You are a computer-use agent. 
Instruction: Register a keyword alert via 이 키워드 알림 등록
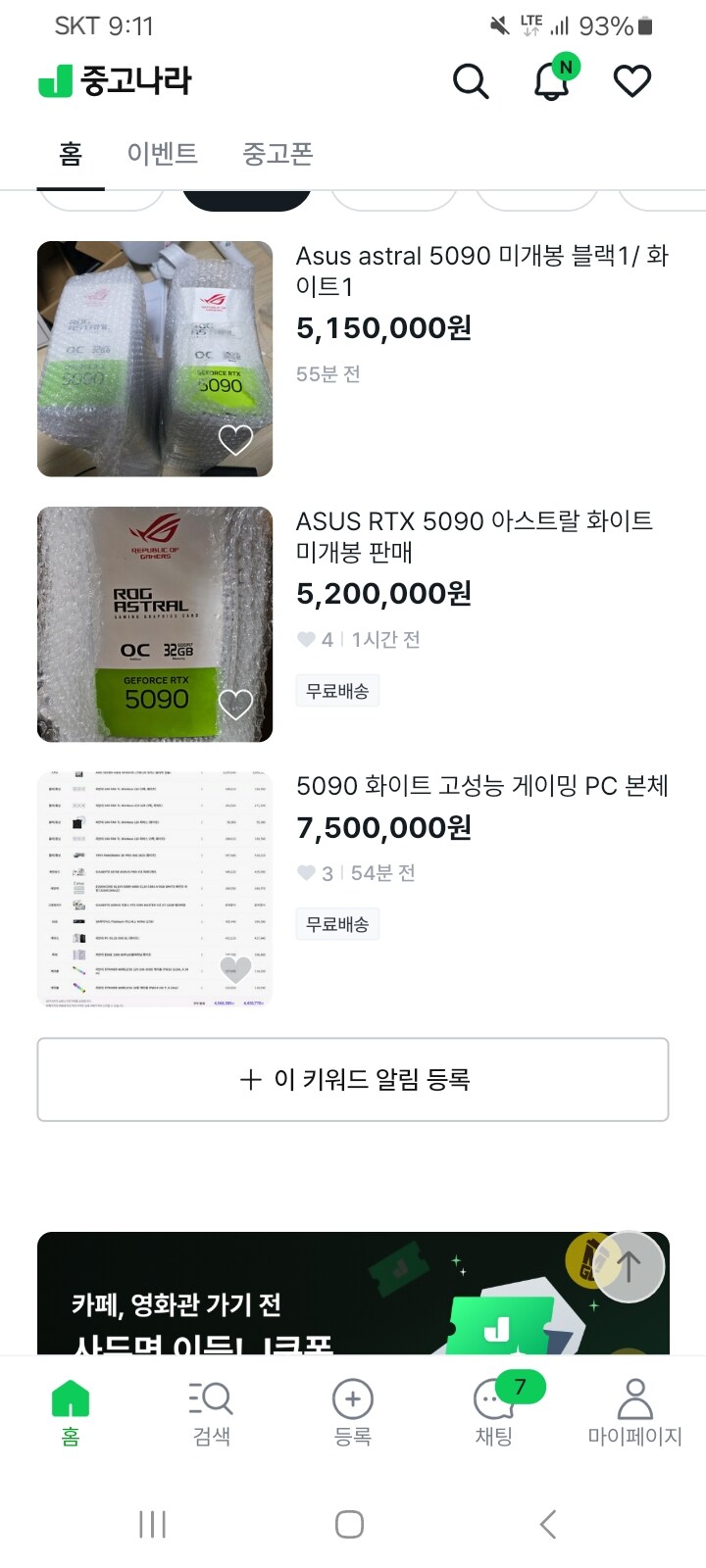pyautogui.click(x=353, y=1079)
